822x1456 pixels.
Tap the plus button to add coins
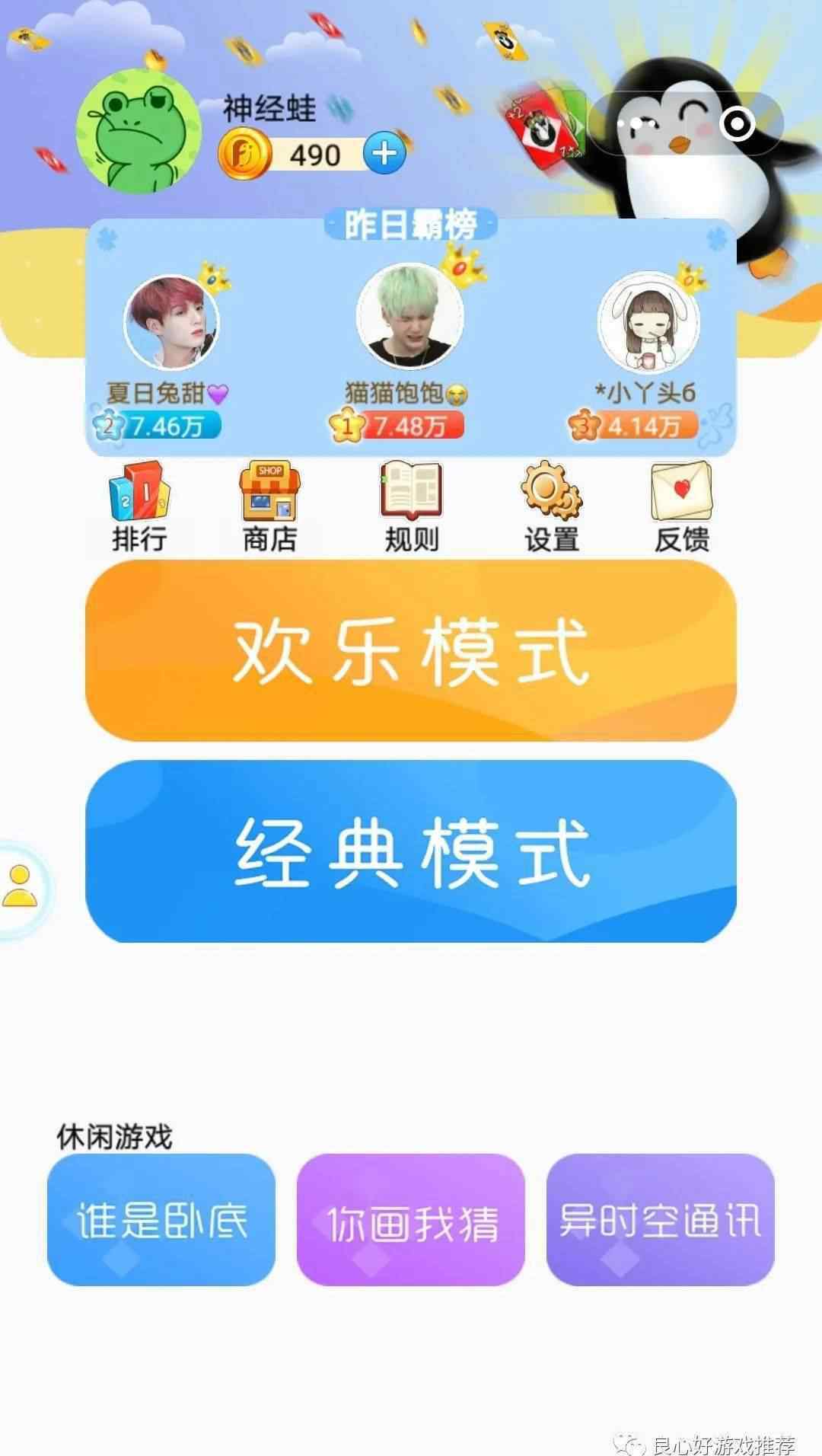384,154
